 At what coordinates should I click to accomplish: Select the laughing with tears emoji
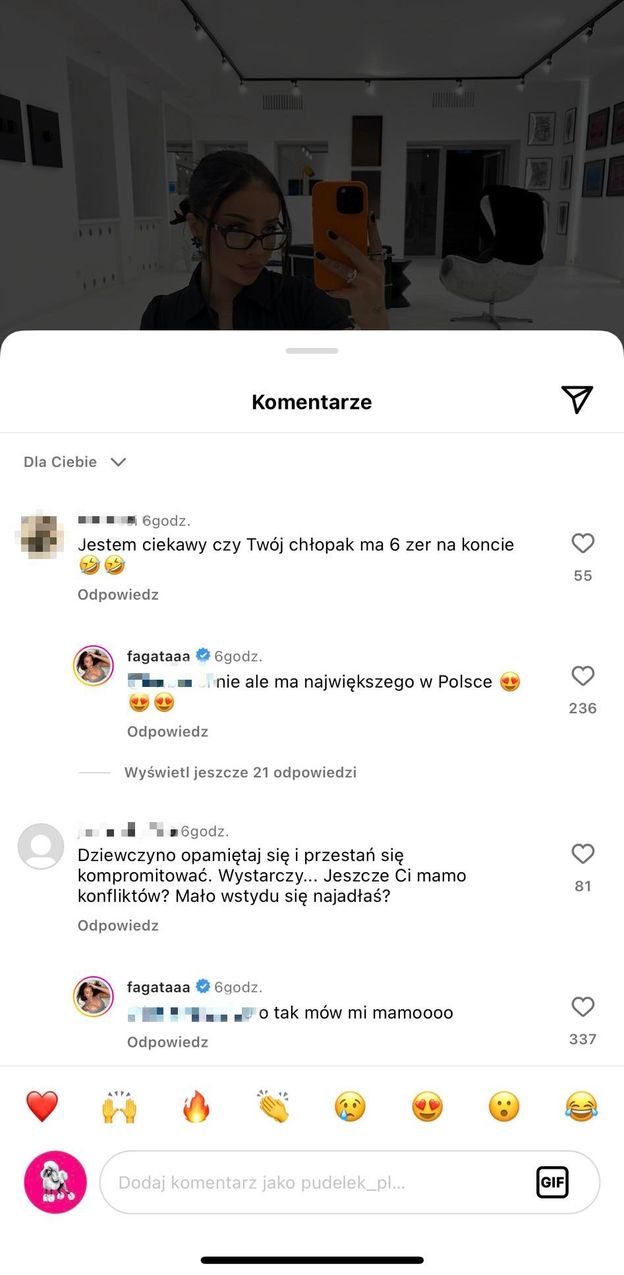coord(581,1106)
